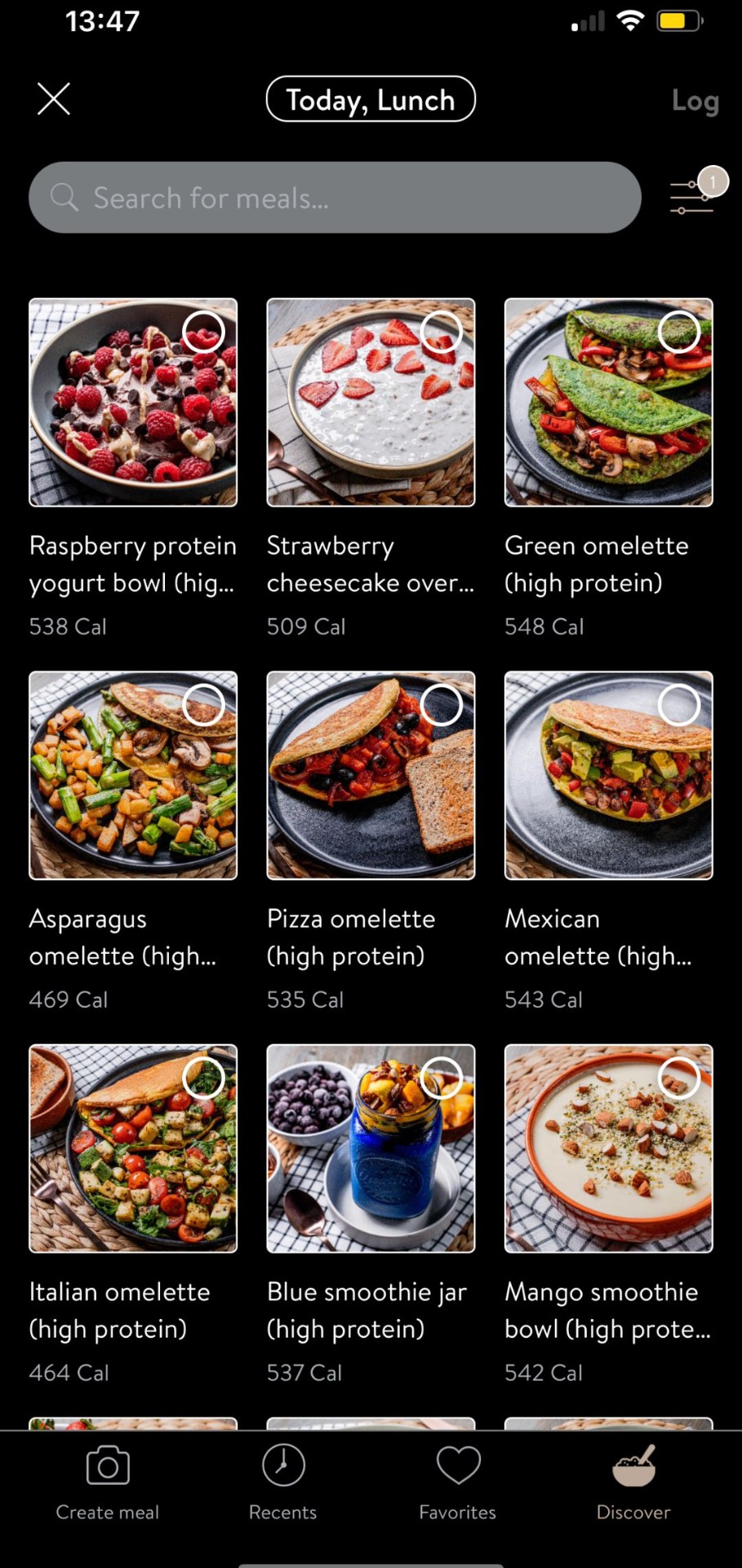The height and width of the screenshot is (1568, 742).
Task: Open the Today, Lunch meal selector
Action: click(x=371, y=99)
